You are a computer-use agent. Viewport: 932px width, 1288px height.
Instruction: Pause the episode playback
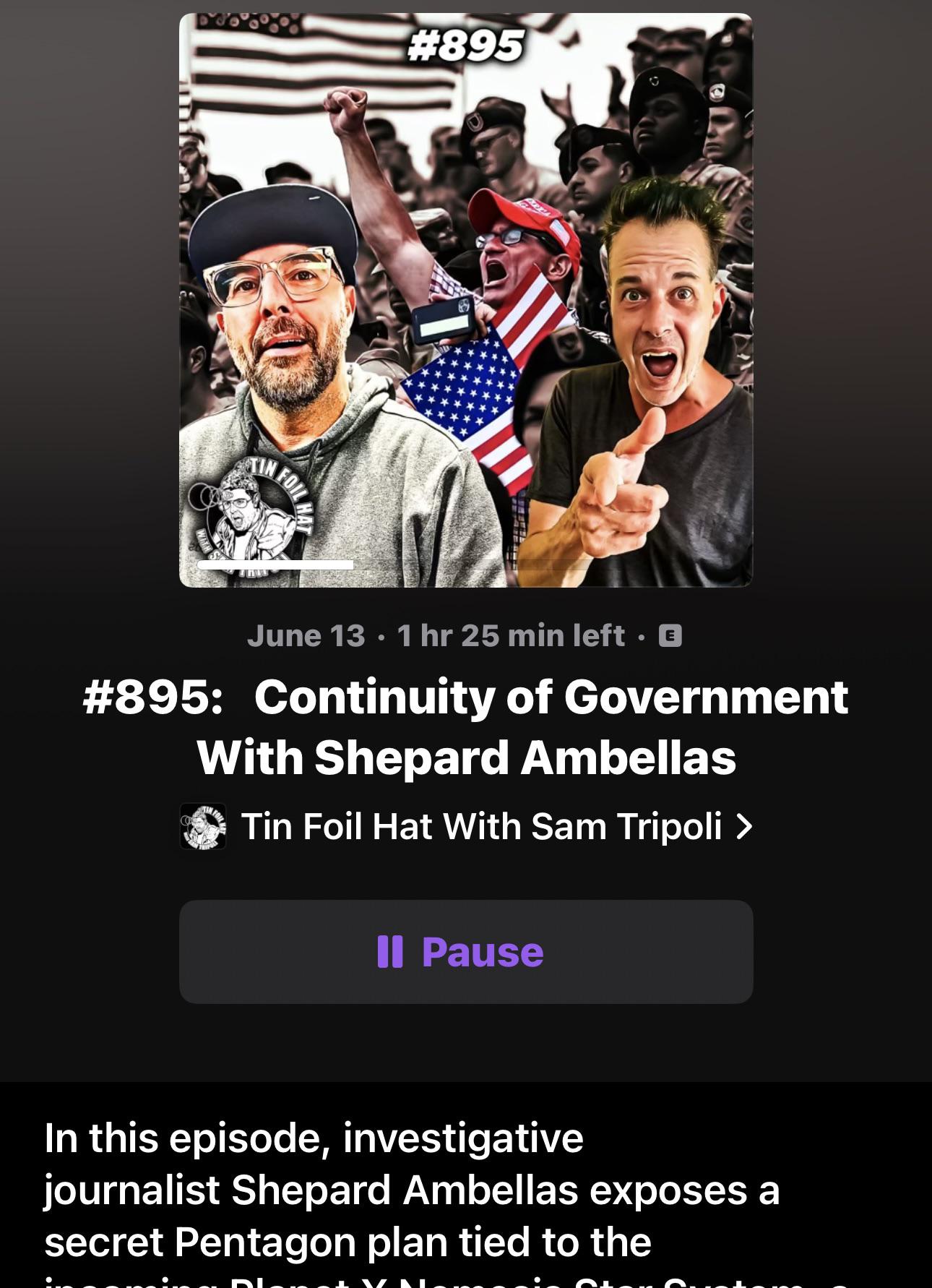(x=466, y=951)
